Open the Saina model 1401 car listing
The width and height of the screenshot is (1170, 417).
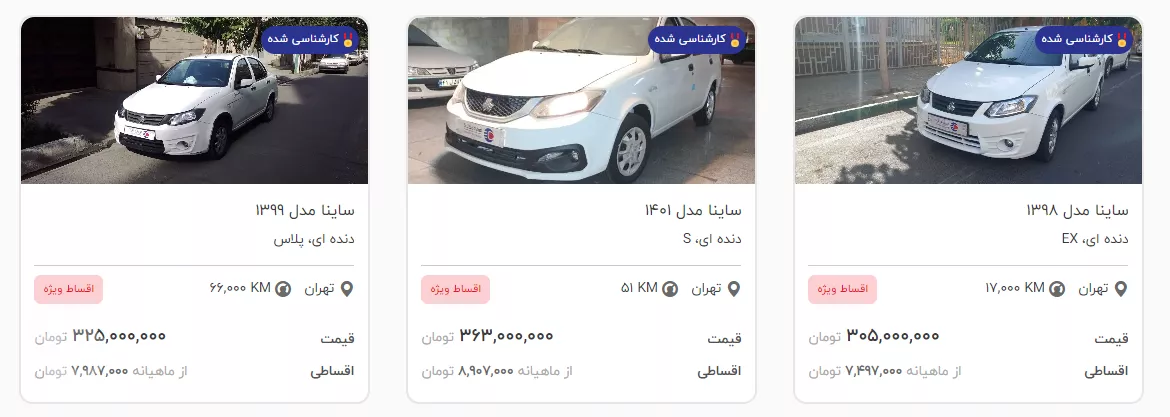[692, 211]
